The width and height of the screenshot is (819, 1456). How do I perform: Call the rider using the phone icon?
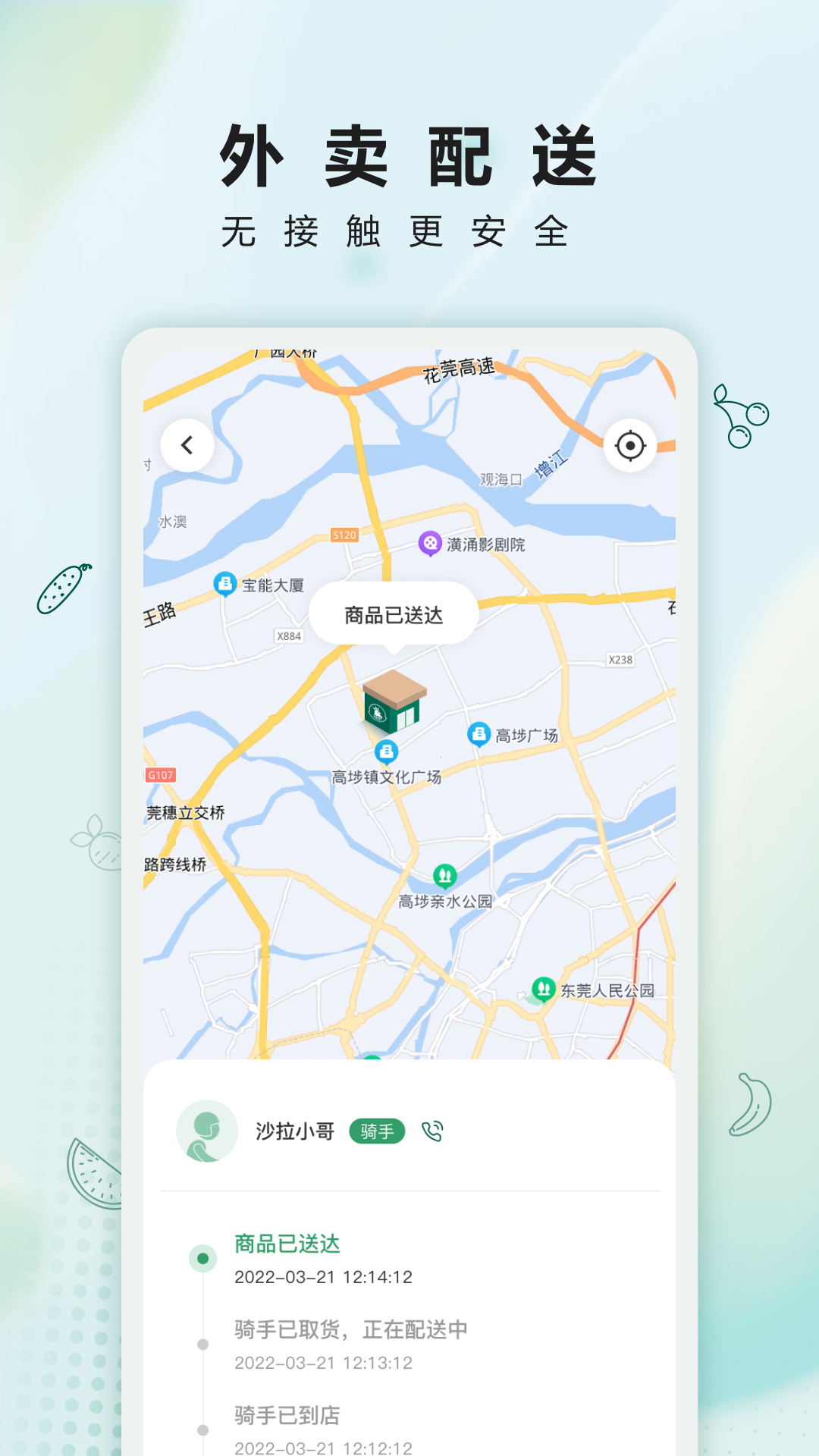pyautogui.click(x=434, y=1131)
